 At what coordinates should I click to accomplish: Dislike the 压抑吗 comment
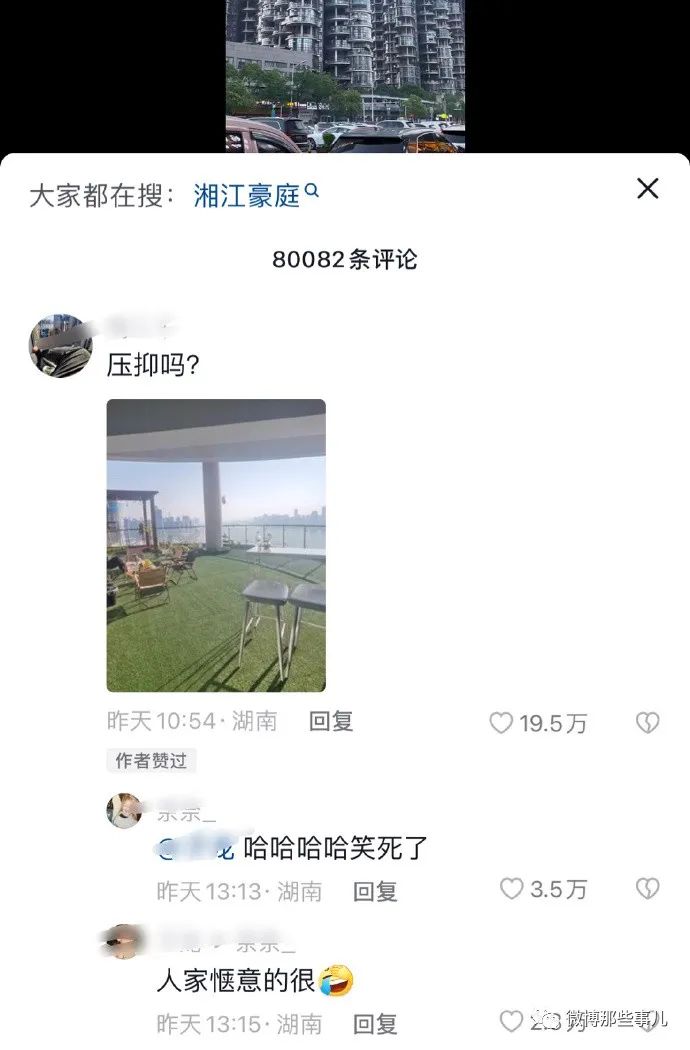pyautogui.click(x=648, y=723)
